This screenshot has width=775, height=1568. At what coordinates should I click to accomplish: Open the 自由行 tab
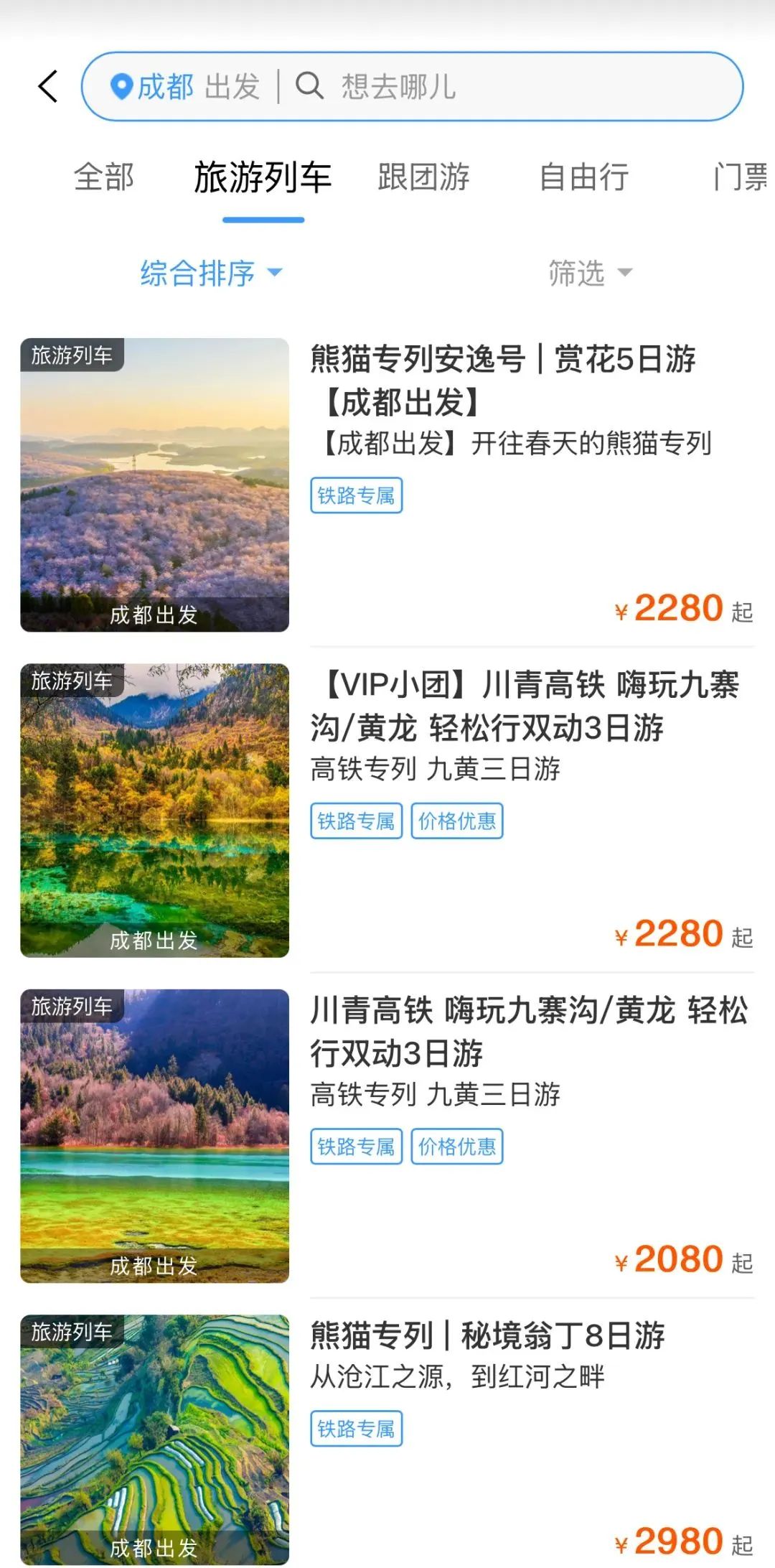(583, 177)
